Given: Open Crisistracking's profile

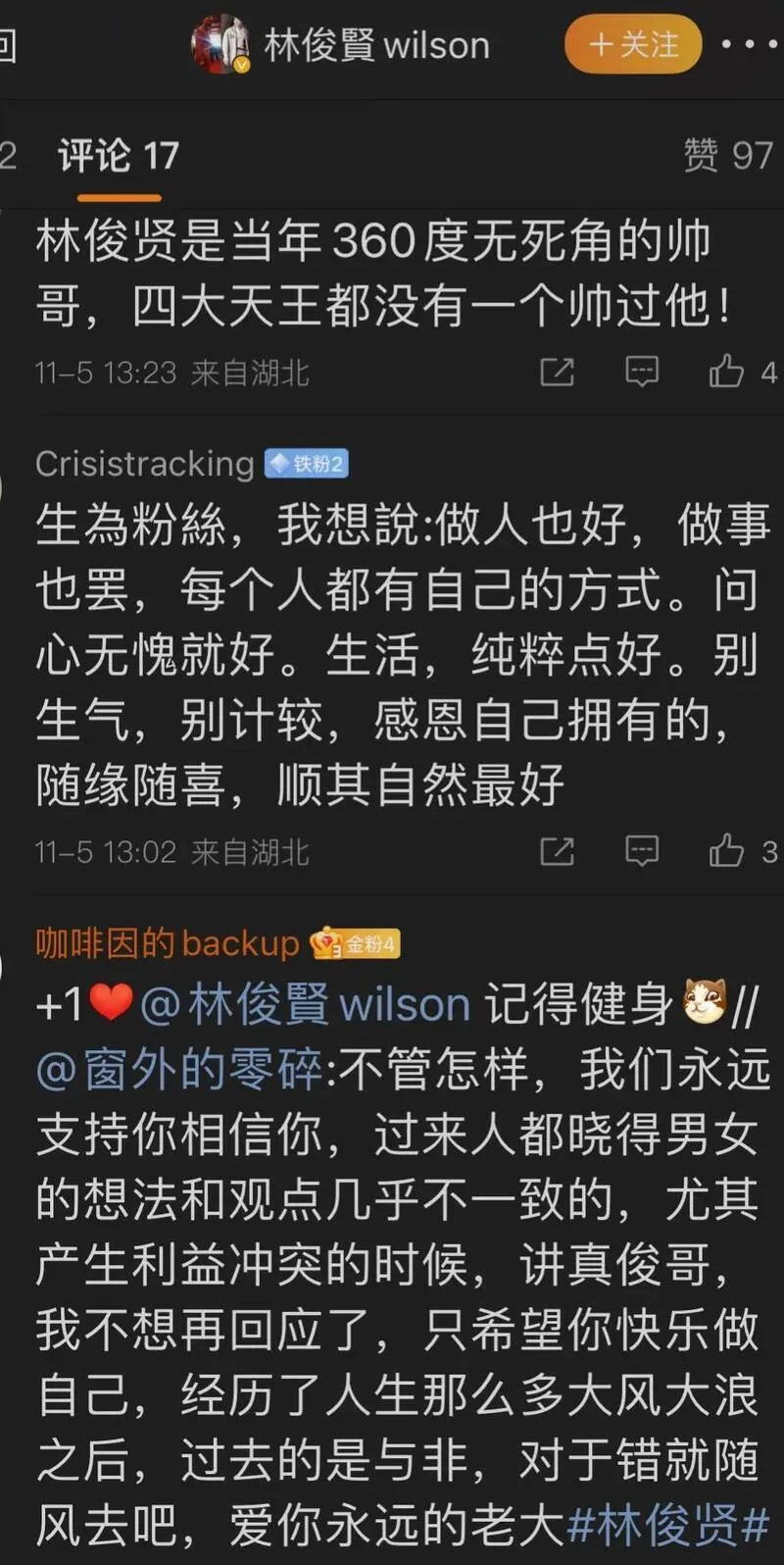Looking at the screenshot, I should click(x=144, y=464).
